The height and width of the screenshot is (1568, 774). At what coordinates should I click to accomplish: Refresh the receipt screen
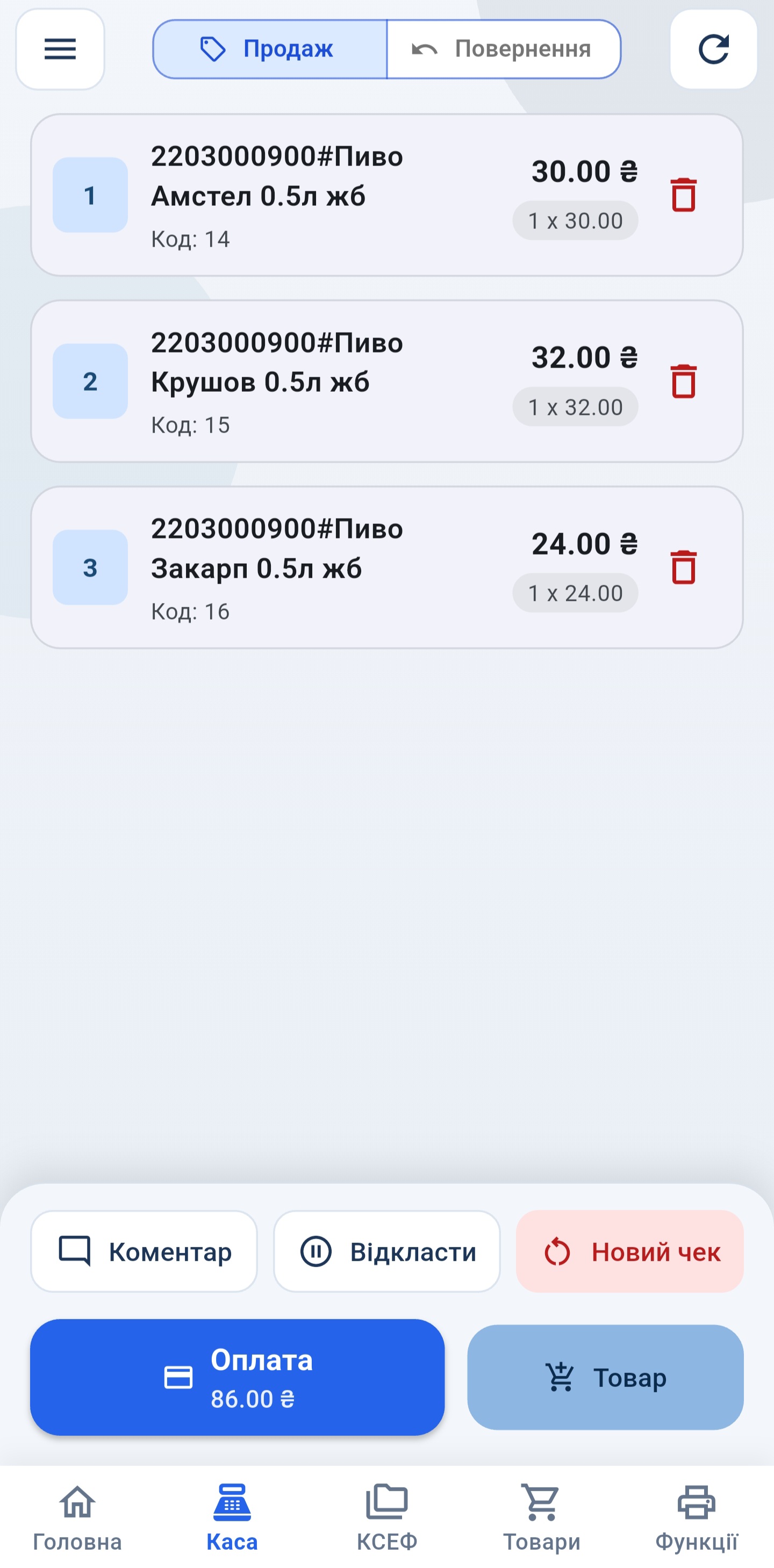[714, 49]
